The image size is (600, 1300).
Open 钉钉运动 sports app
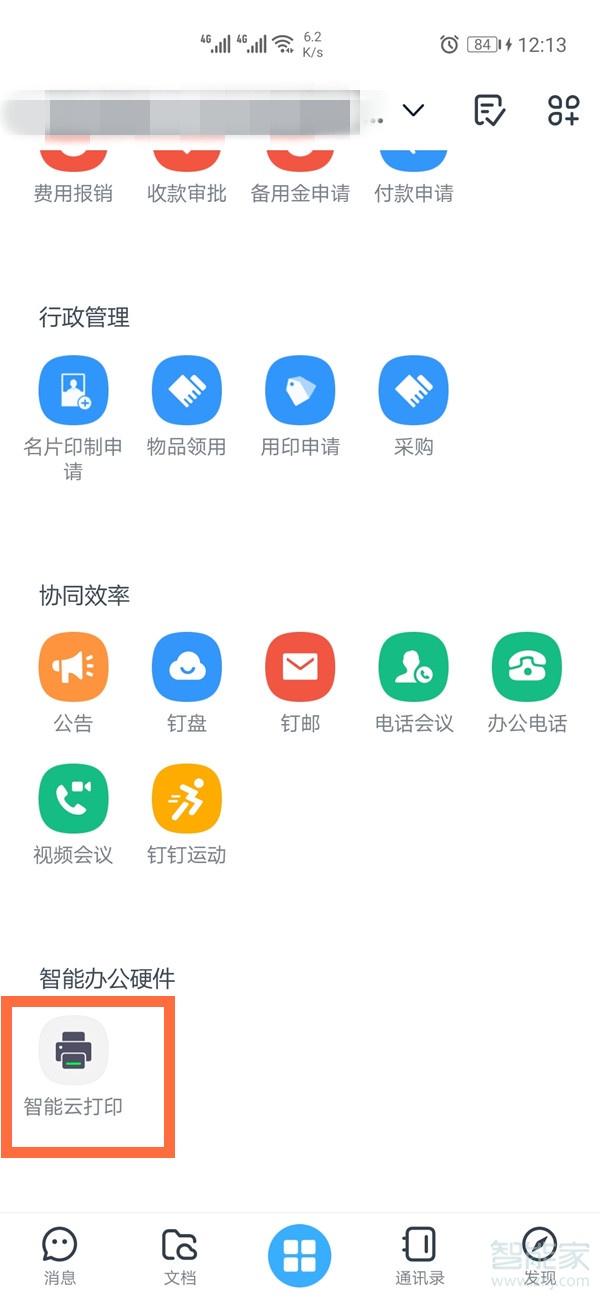187,800
